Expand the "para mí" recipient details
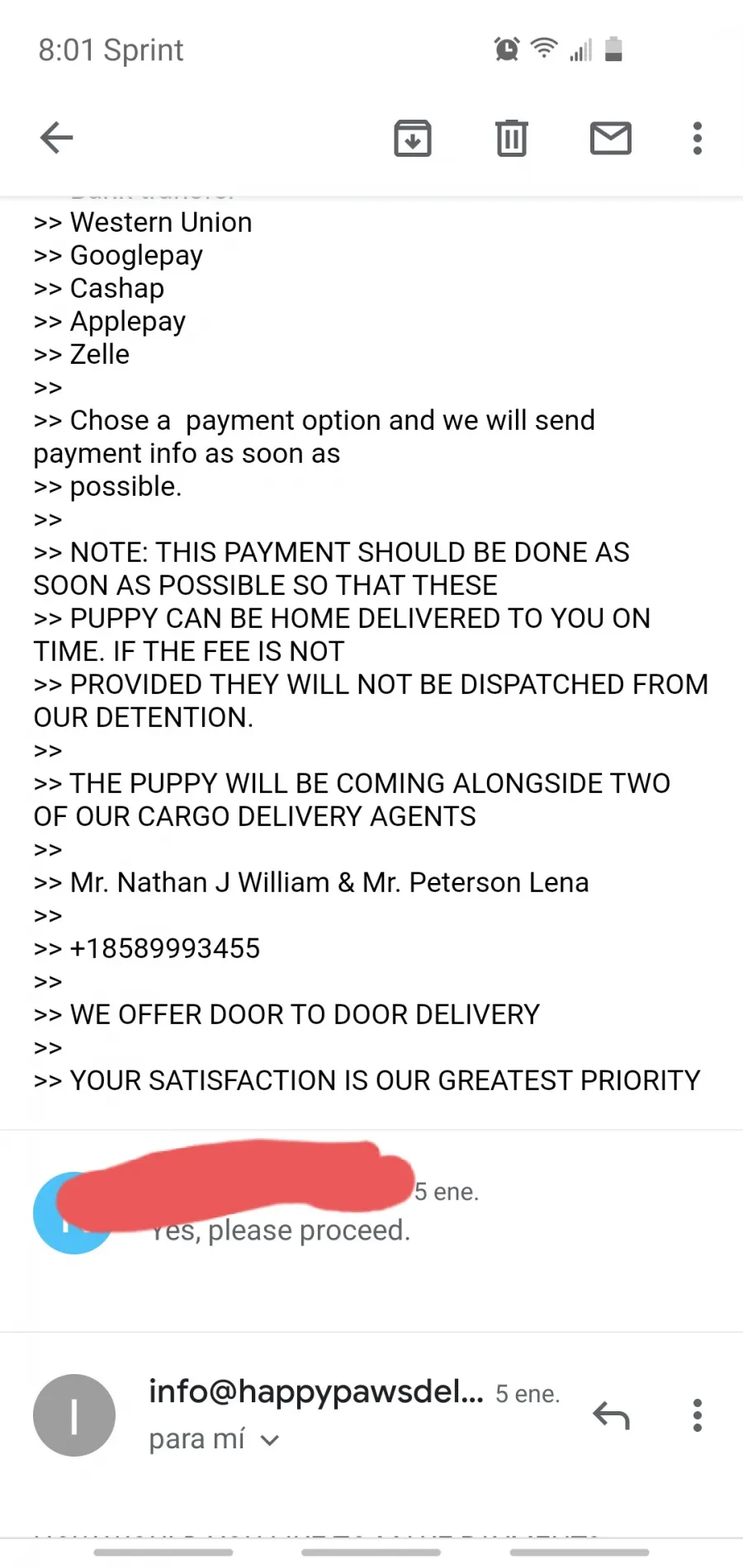The image size is (743, 1568). (214, 1439)
